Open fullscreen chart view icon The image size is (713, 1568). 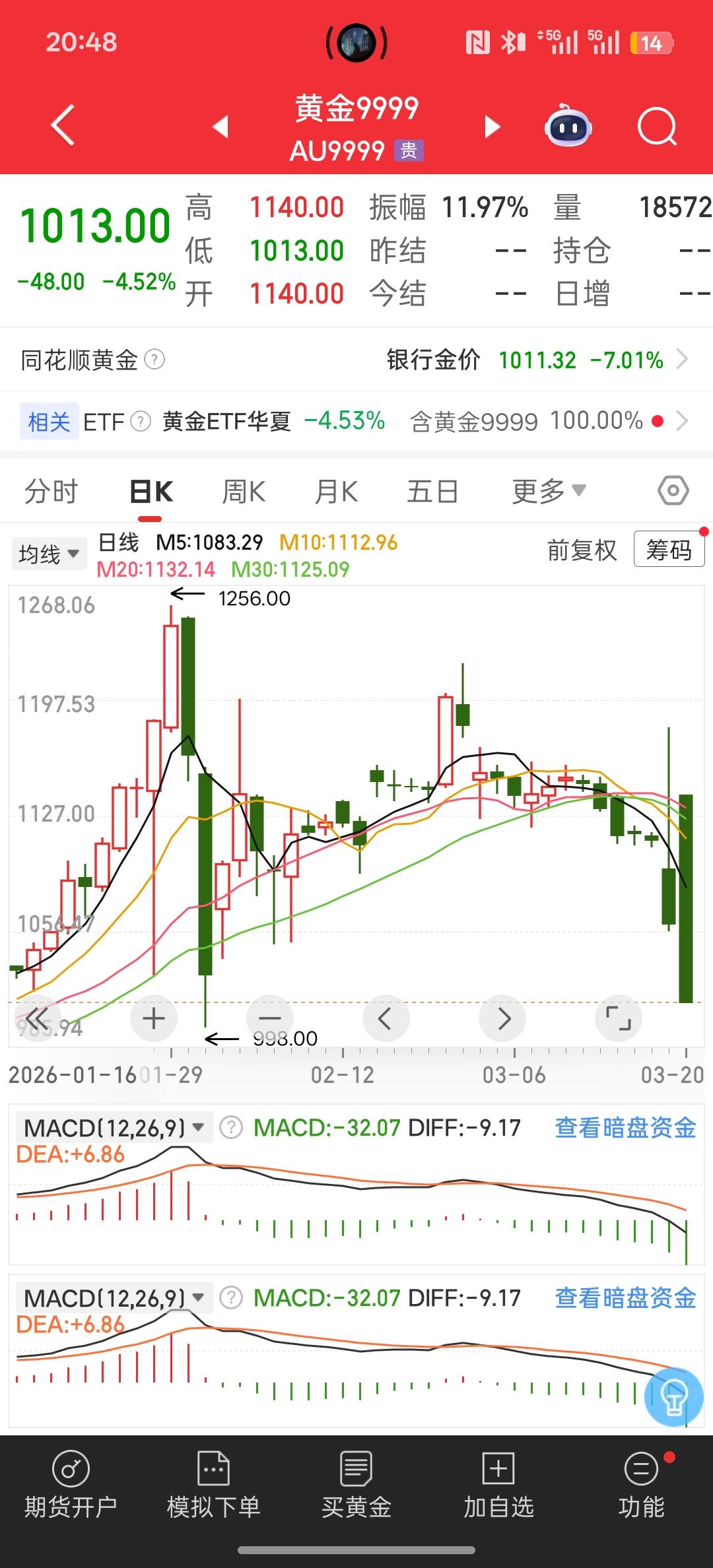tap(618, 1018)
